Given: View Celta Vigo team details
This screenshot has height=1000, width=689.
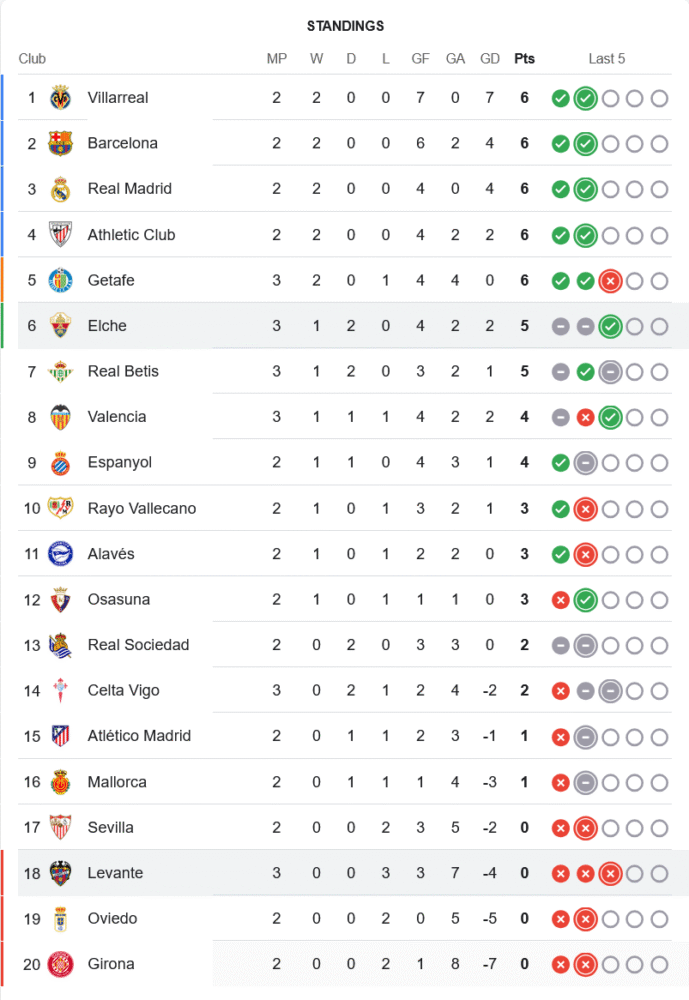Looking at the screenshot, I should click(123, 691).
